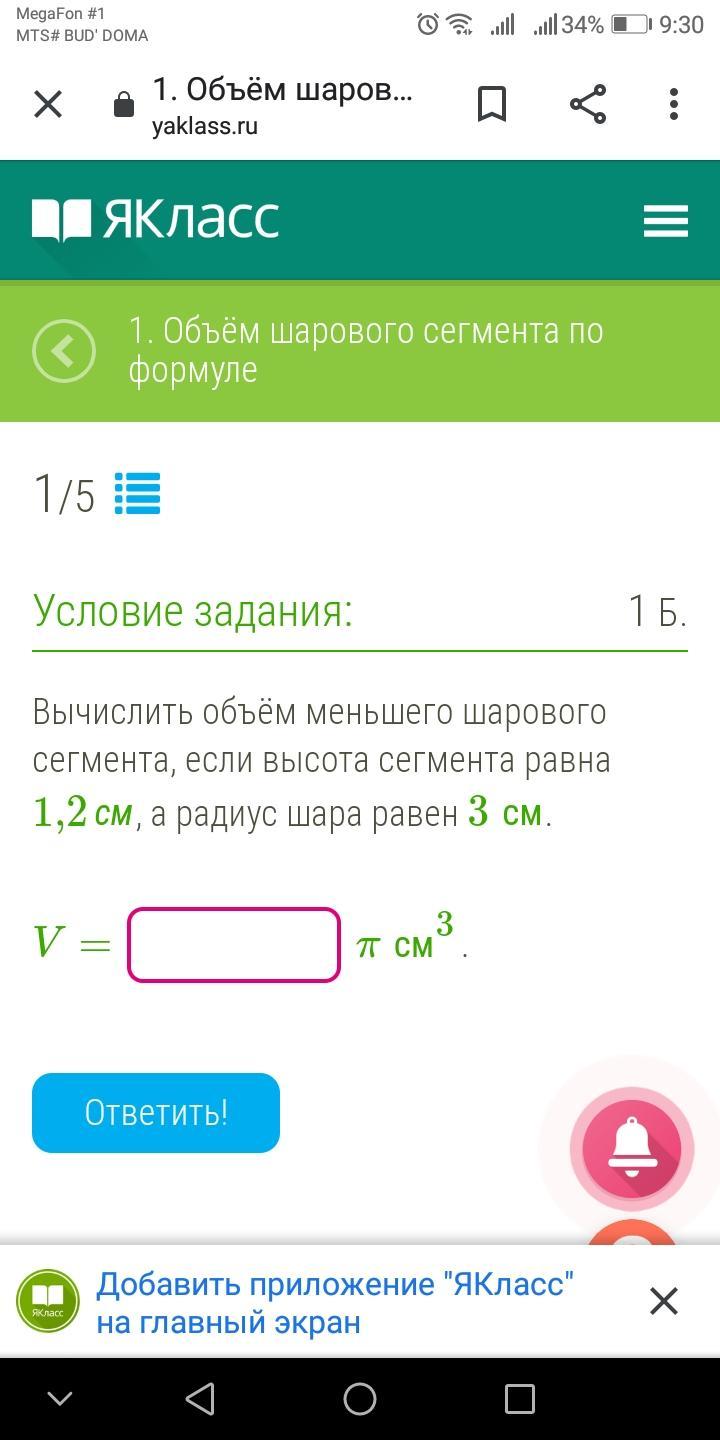
Task: Submit answer with Ответить! button
Action: 156,1113
